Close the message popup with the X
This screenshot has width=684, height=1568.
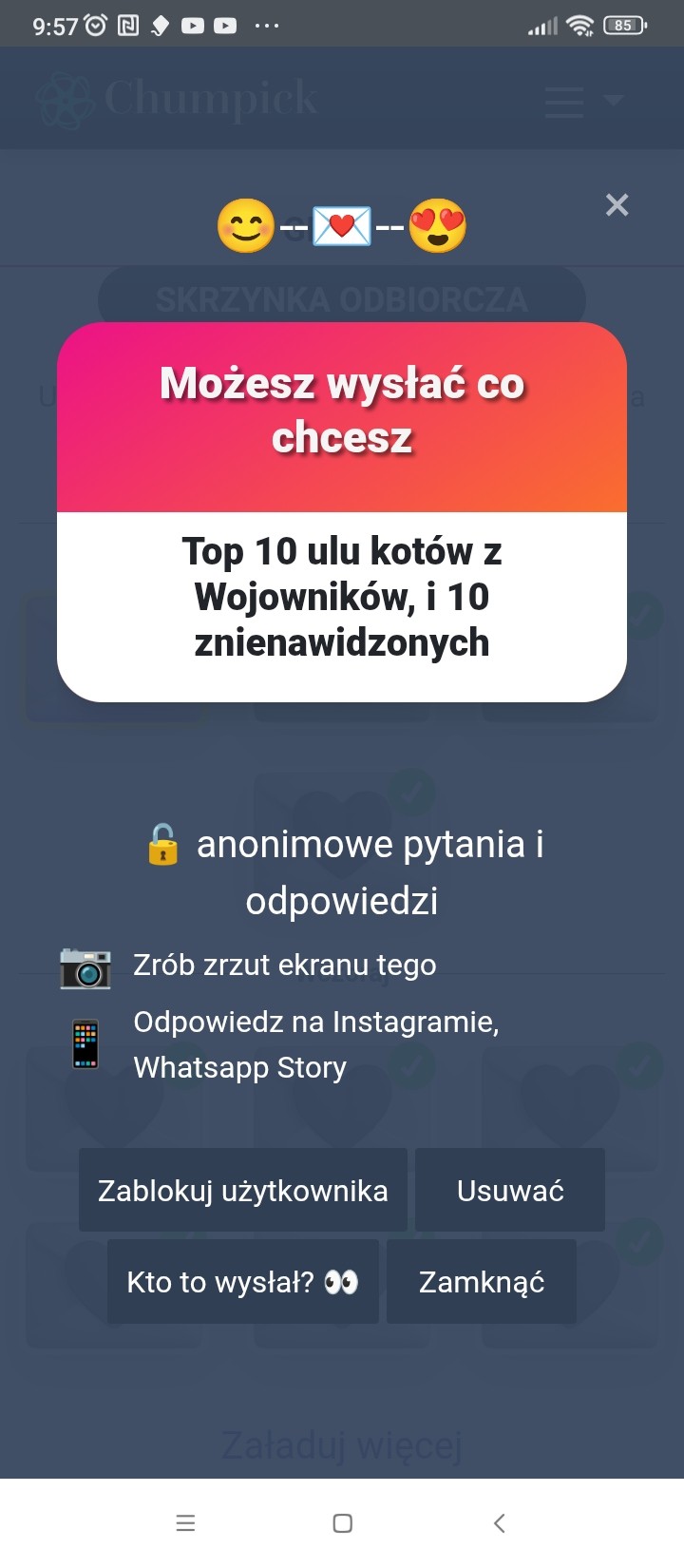(617, 204)
